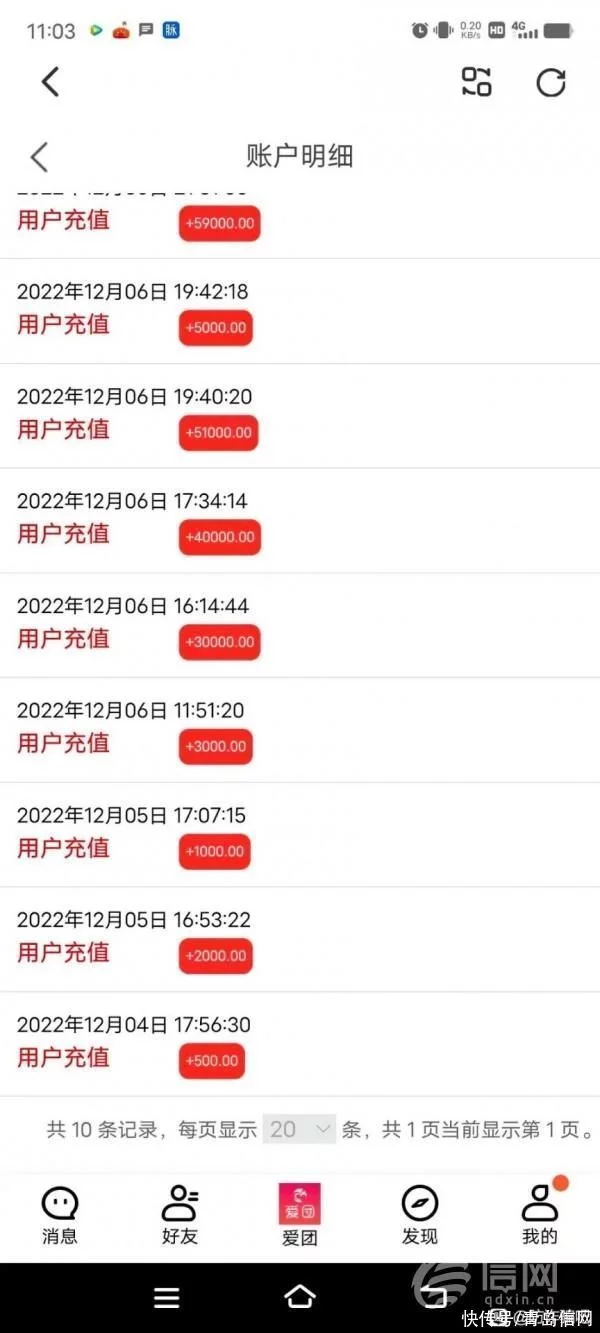Open the scan switch icon
The image size is (600, 1333).
pos(477,82)
